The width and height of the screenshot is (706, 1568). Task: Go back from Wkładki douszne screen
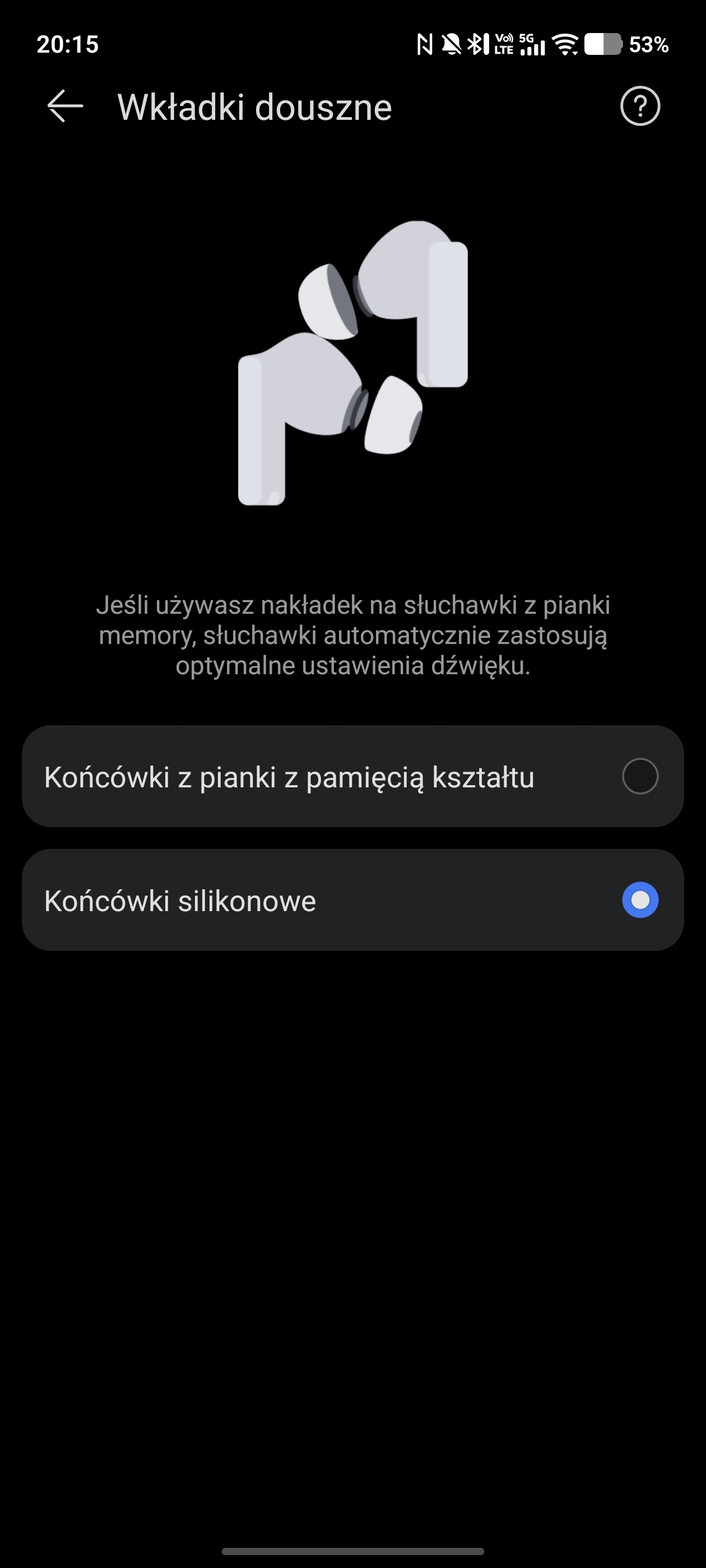(65, 106)
